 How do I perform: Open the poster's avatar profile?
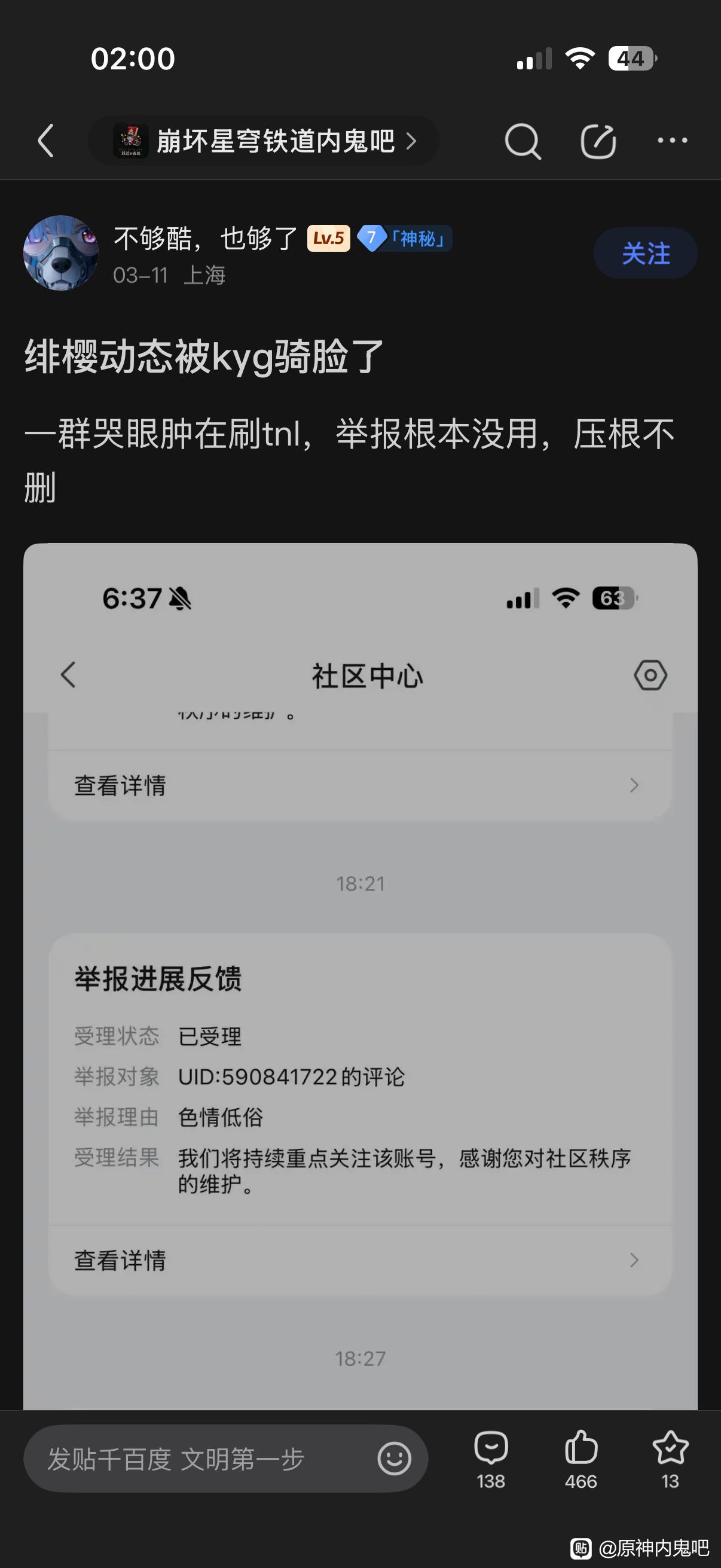(61, 252)
